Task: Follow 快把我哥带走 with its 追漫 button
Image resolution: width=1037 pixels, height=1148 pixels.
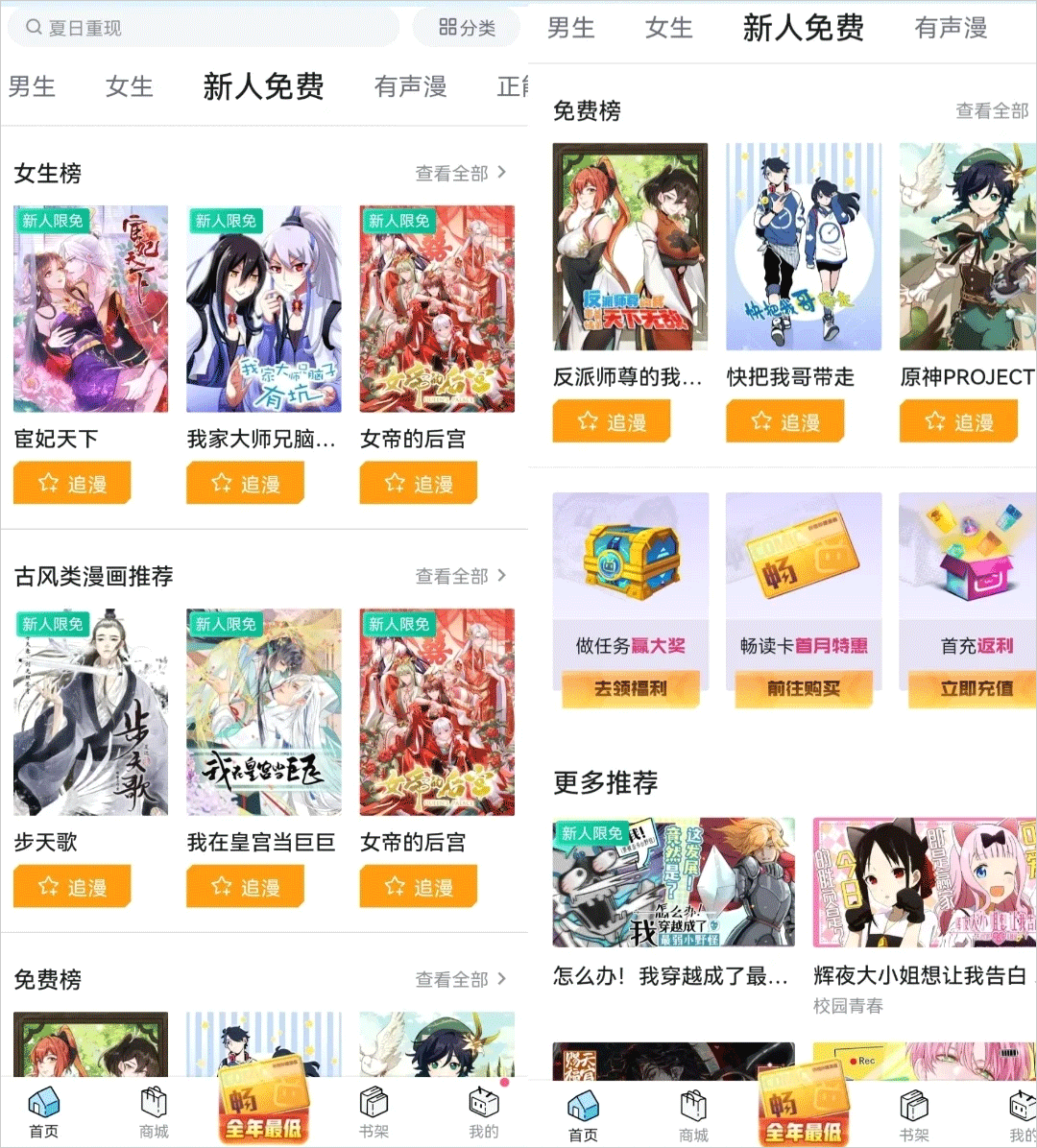Action: pos(784,421)
